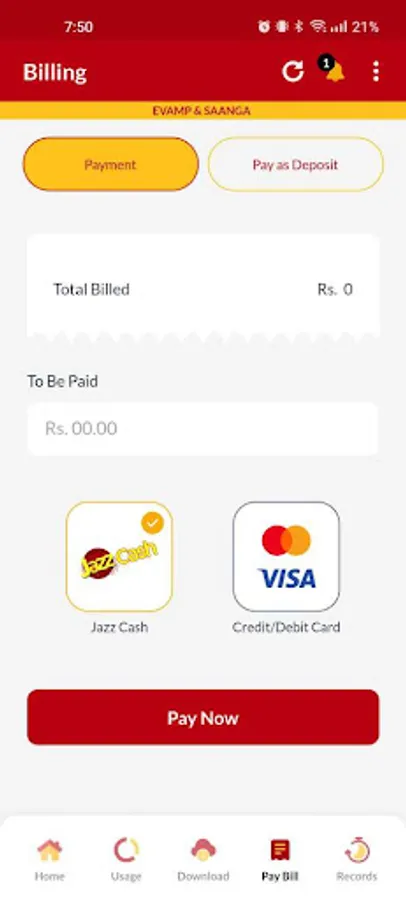Viewport: 406px width, 900px height.
Task: Open the Records tab
Action: tap(357, 859)
